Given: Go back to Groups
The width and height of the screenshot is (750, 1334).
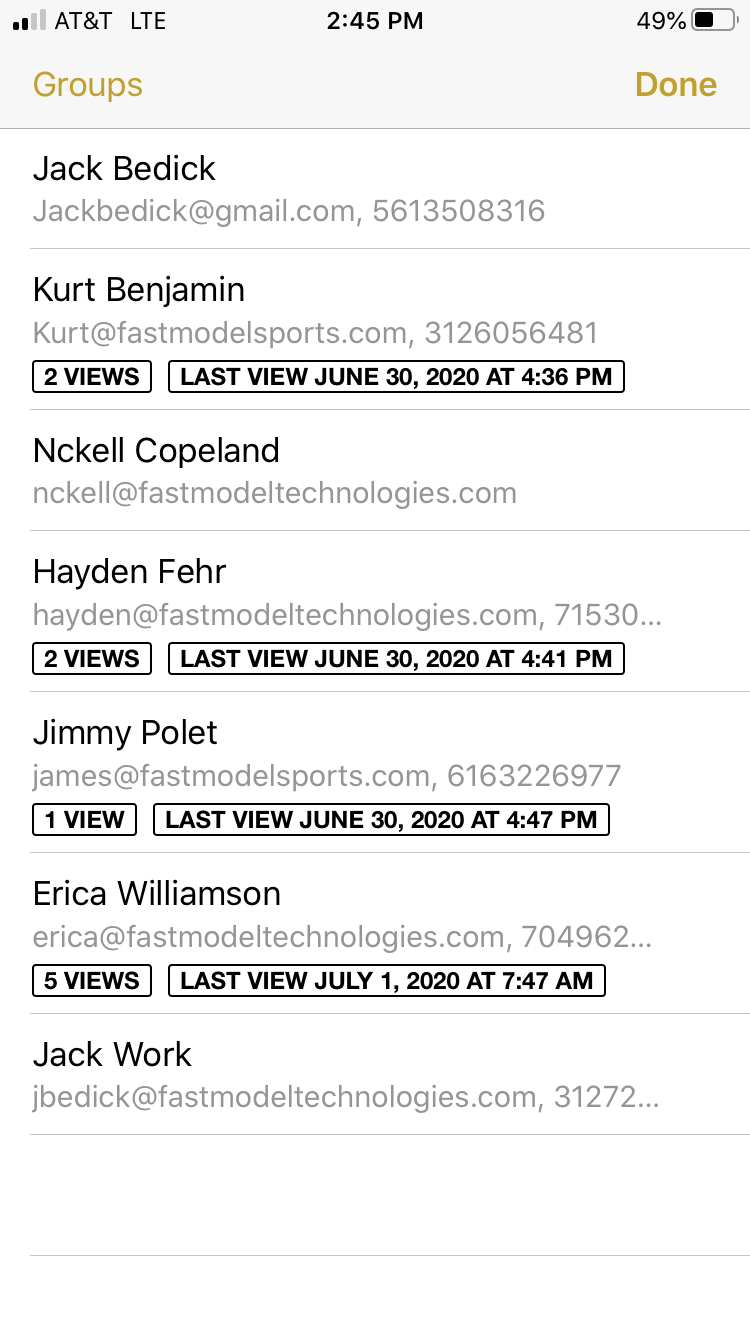Looking at the screenshot, I should coord(88,85).
